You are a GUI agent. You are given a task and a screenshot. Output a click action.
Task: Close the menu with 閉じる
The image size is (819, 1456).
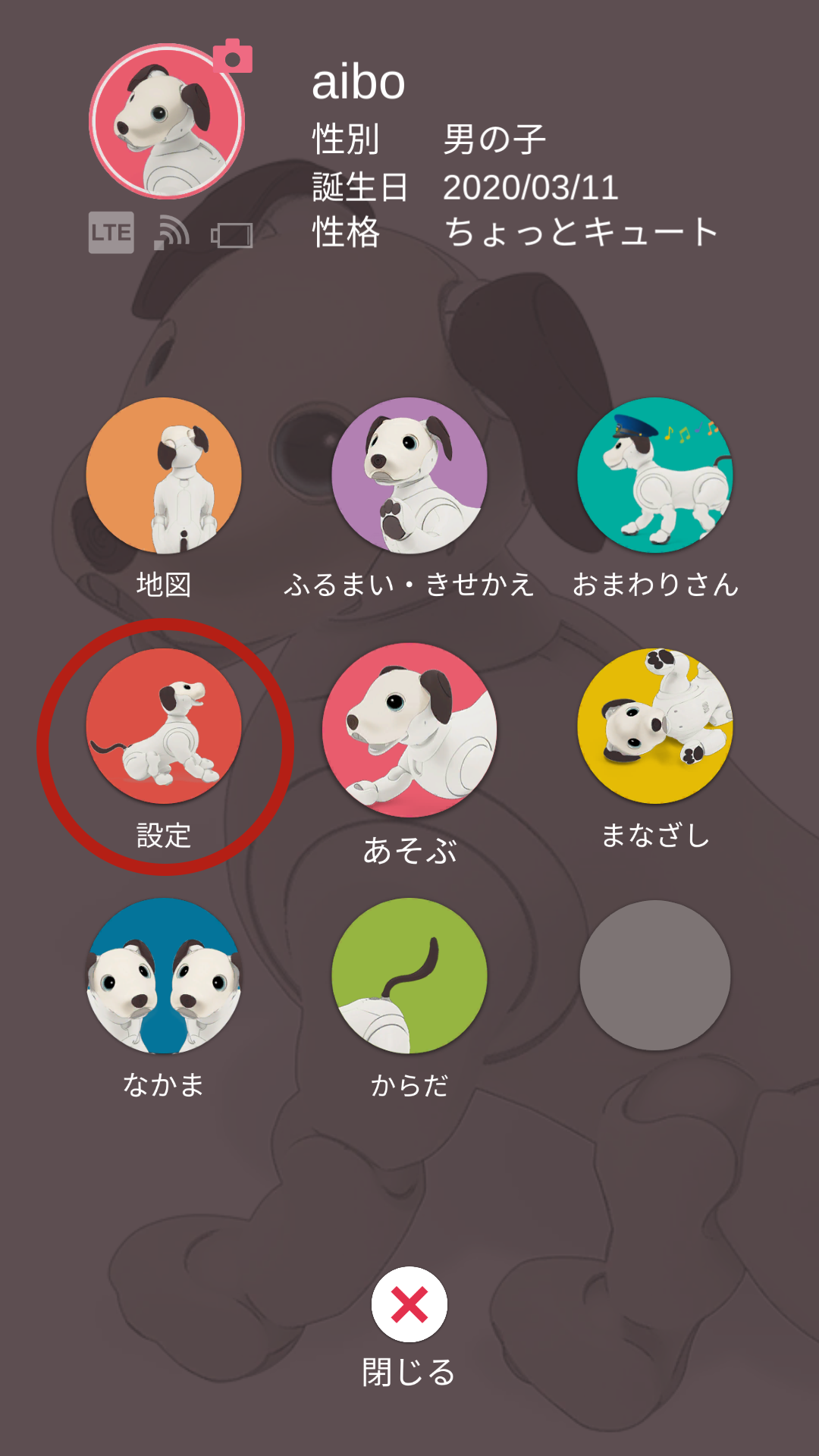409,1304
